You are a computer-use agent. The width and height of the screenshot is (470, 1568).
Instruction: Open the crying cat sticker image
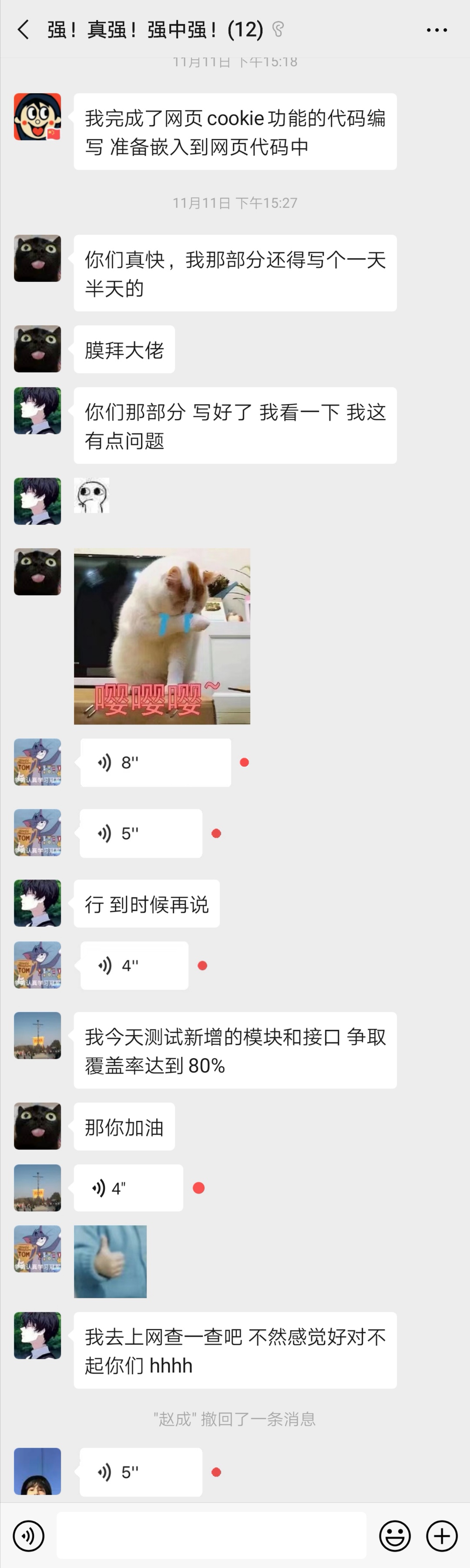(162, 636)
